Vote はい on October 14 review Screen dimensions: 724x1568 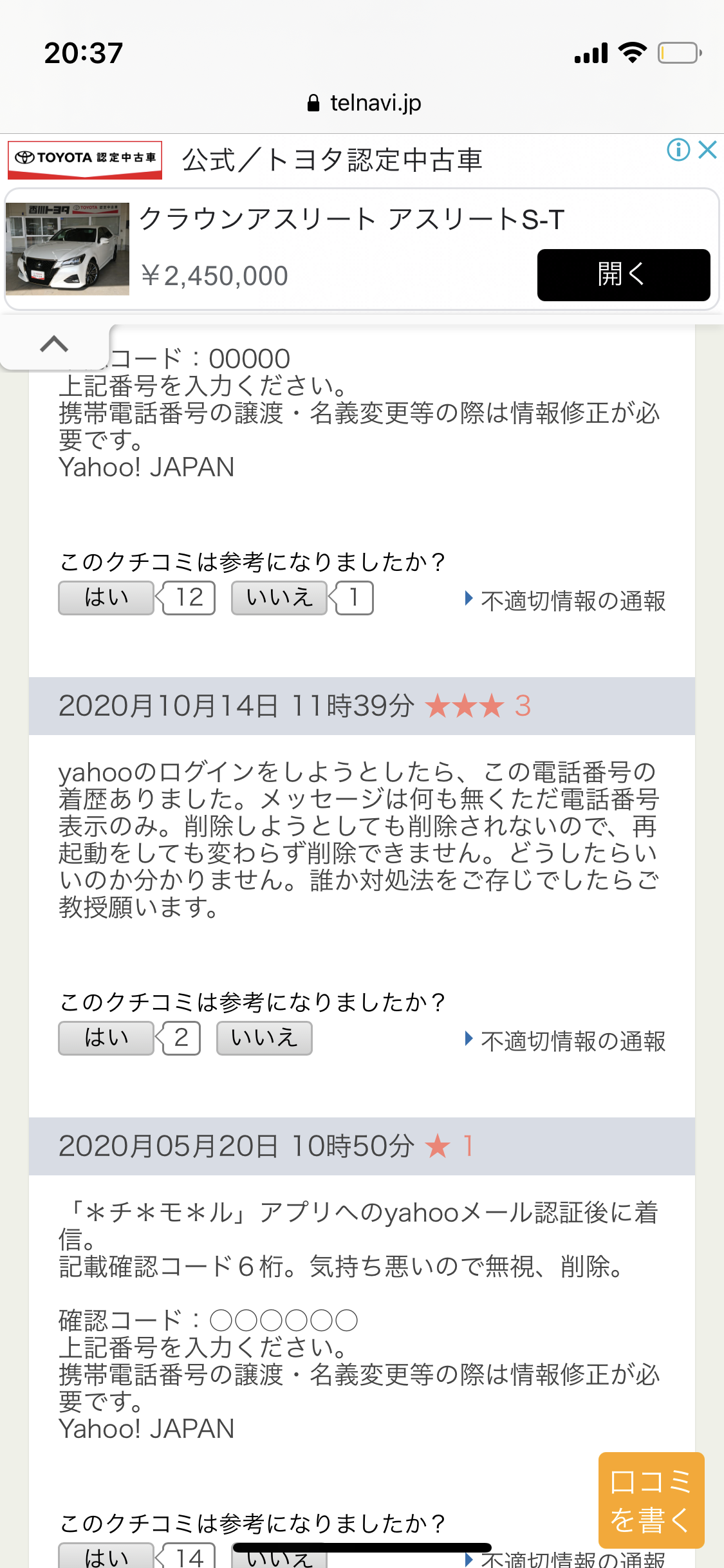click(x=106, y=1038)
